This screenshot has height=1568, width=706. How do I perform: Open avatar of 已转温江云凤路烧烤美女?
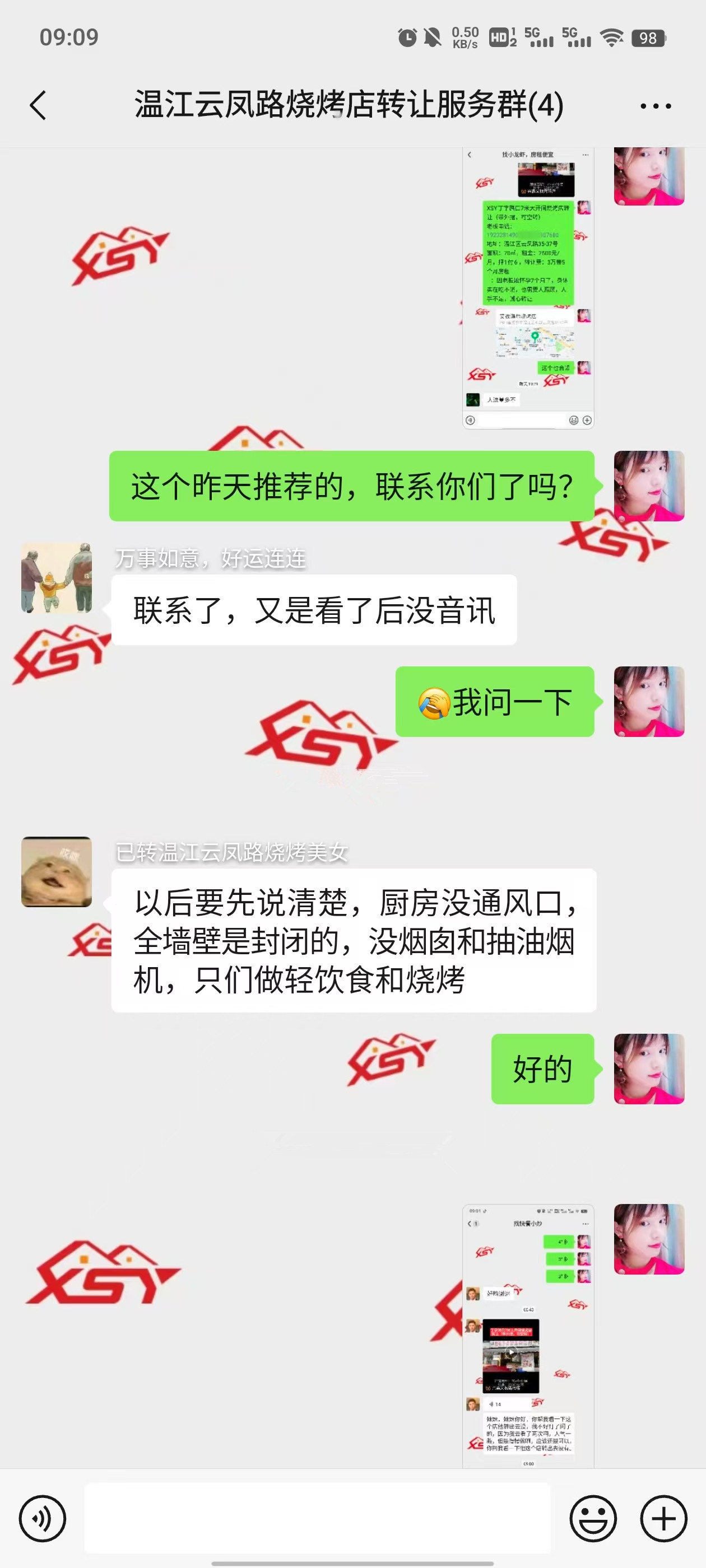tap(57, 872)
